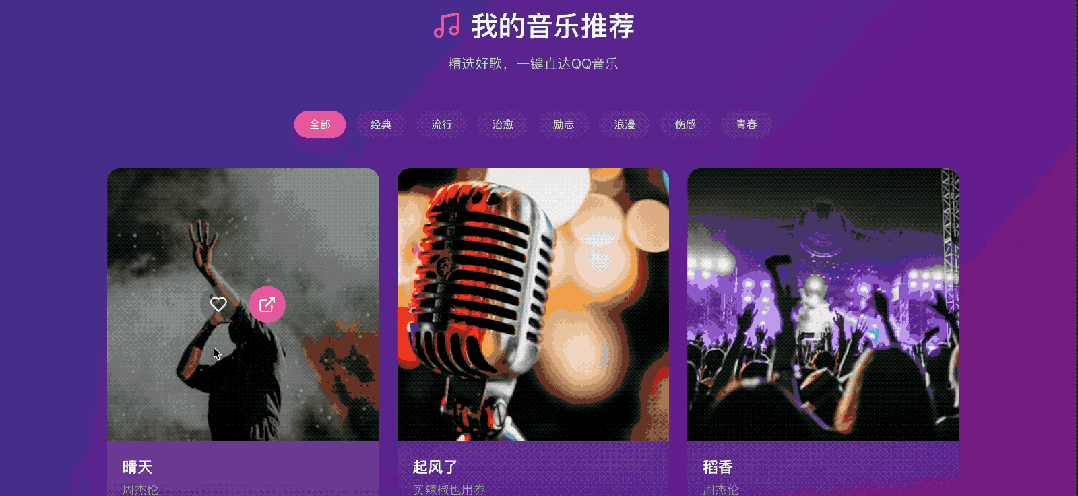The image size is (1078, 496).
Task: Select the 全部 filter chip
Action: point(320,125)
